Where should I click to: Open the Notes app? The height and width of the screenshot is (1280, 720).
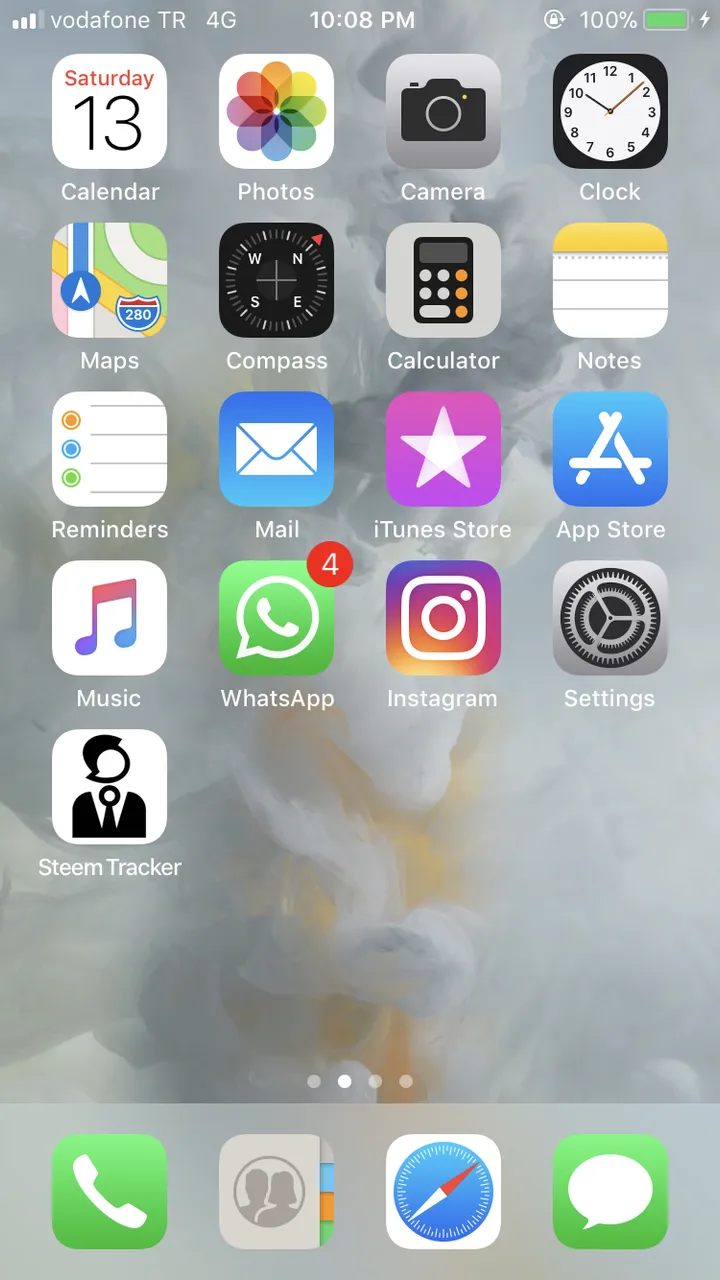click(610, 280)
